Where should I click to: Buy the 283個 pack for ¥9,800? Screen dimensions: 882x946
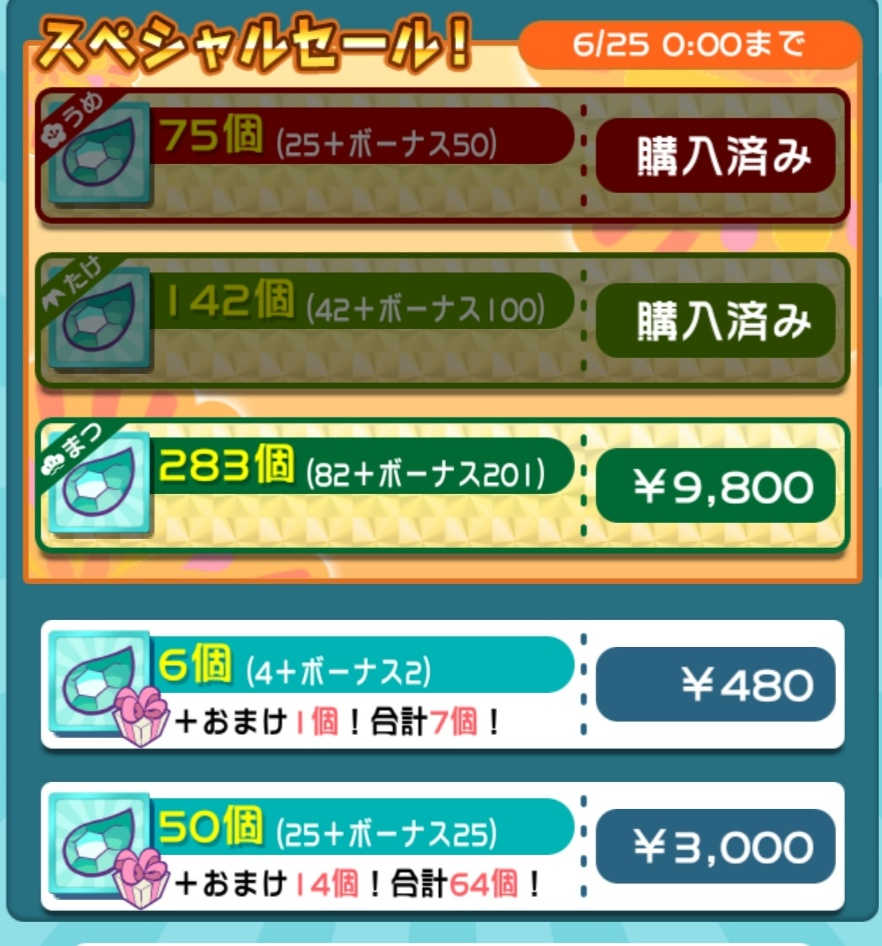pos(715,486)
